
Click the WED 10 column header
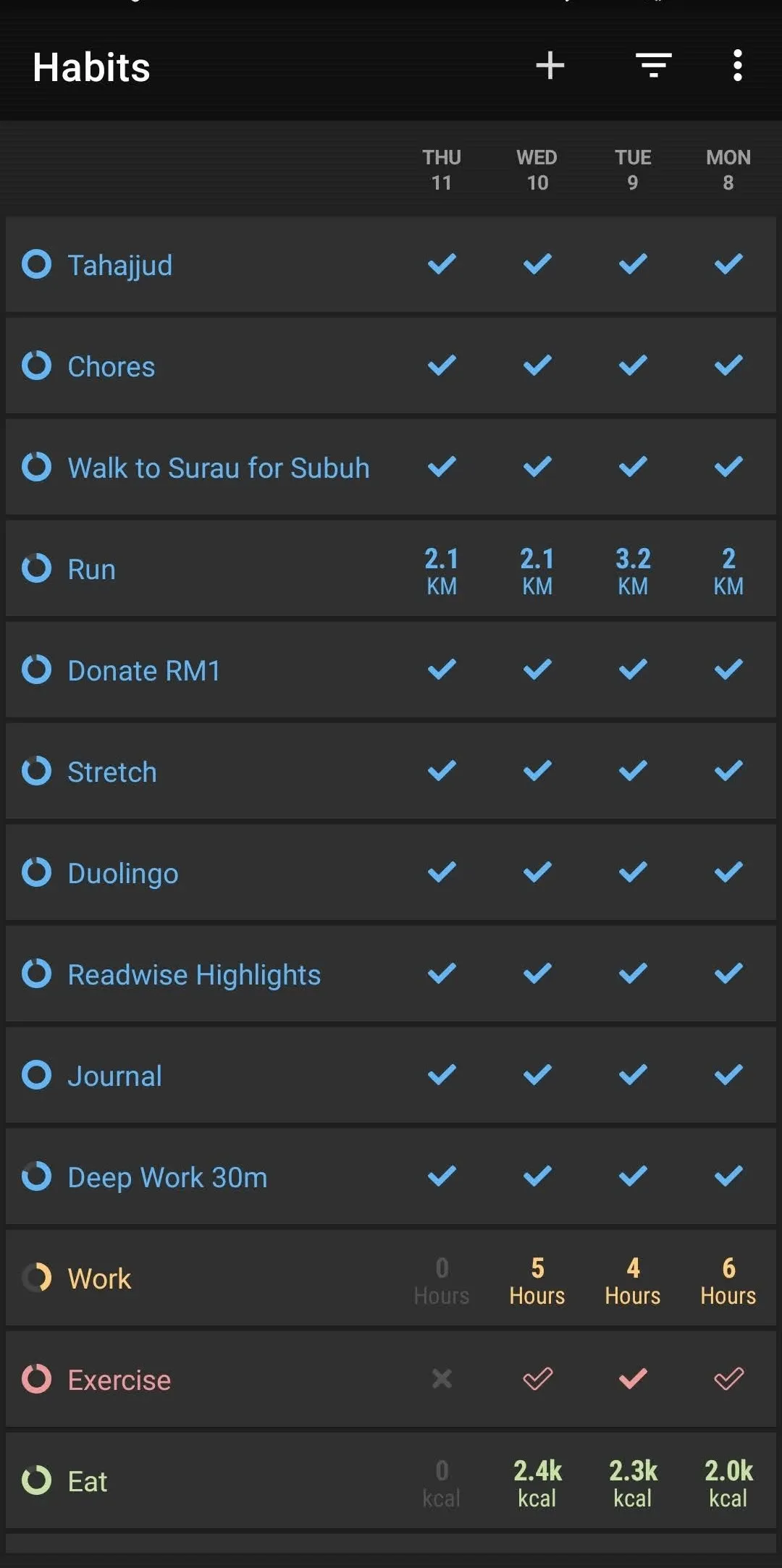click(536, 168)
